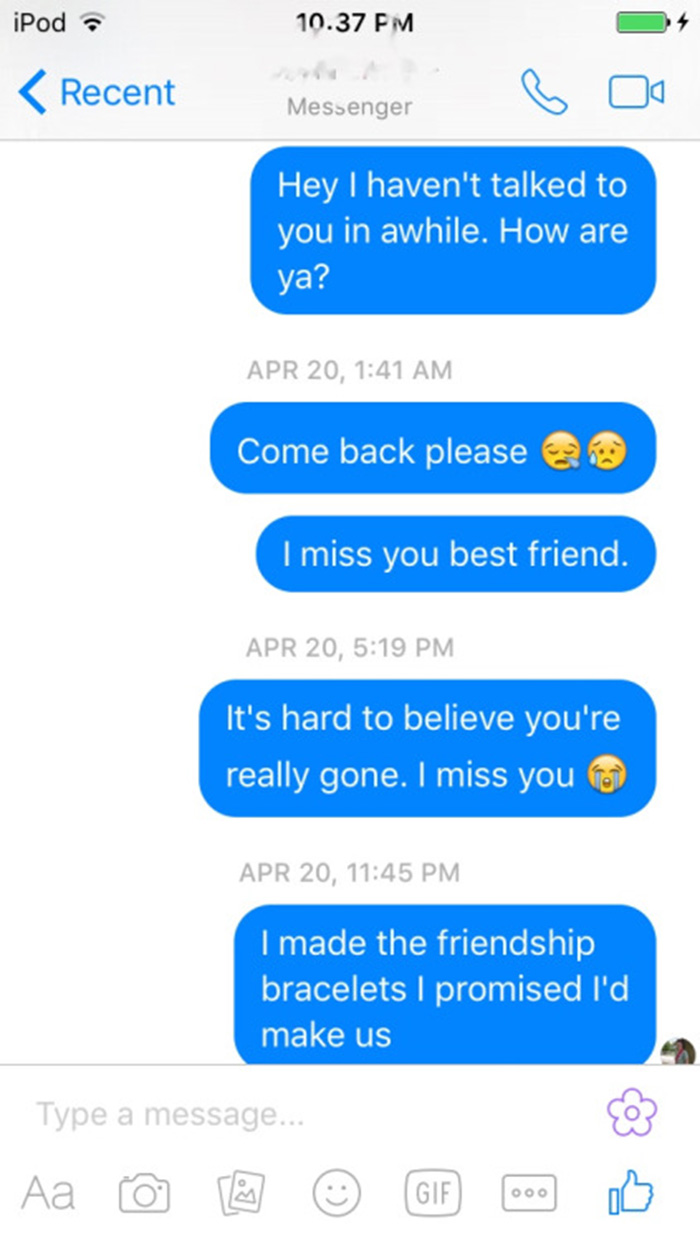This screenshot has width=700, height=1241.
Task: Open the more options dots
Action: coord(530,1193)
